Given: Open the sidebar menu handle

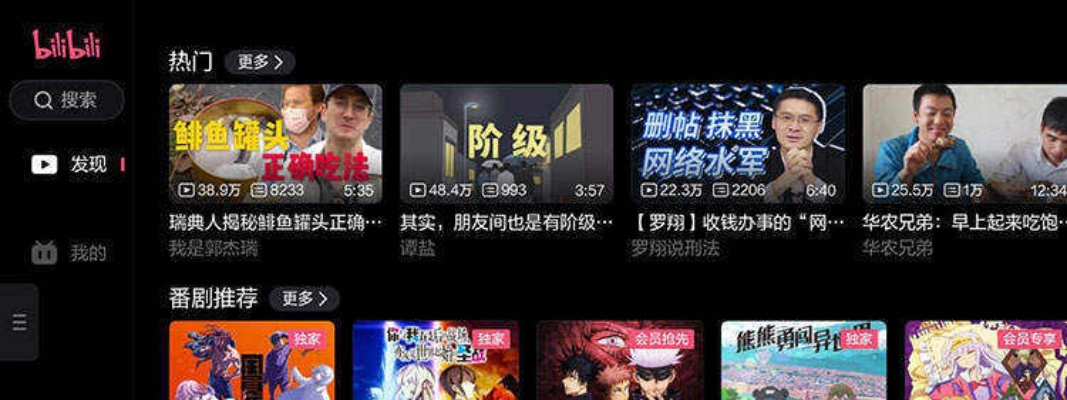Looking at the screenshot, I should pyautogui.click(x=19, y=322).
